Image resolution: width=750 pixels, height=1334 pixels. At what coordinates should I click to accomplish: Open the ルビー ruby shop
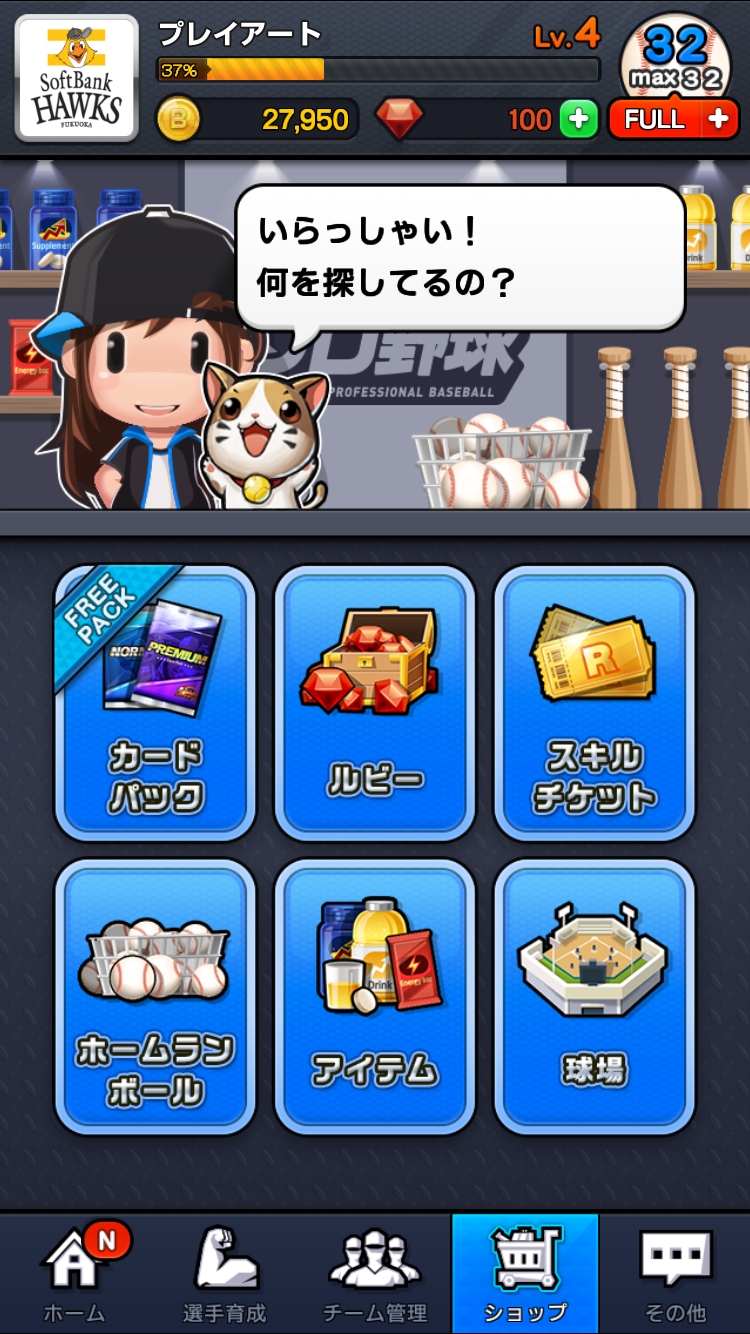pyautogui.click(x=375, y=703)
